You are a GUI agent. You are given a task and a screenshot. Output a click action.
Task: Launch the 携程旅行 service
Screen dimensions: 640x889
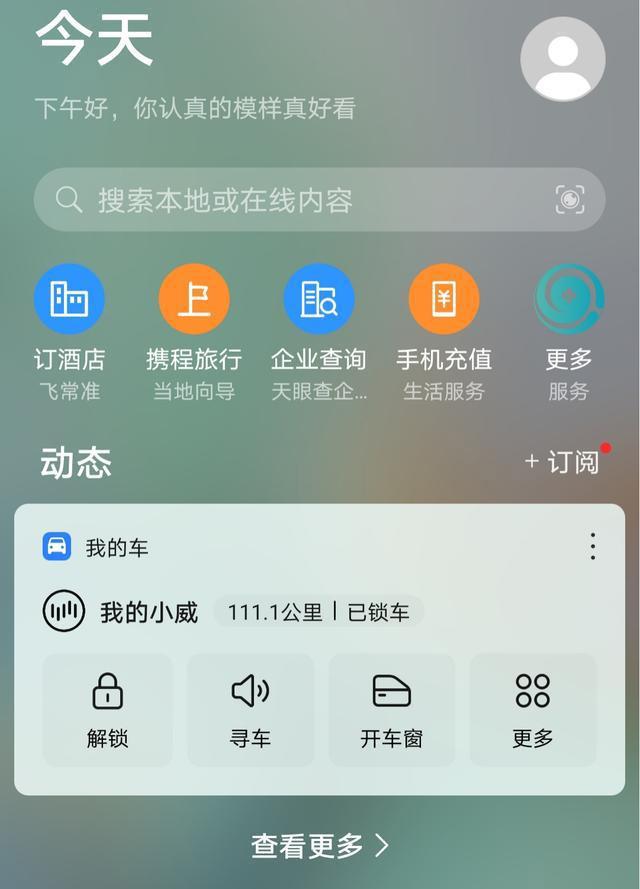pyautogui.click(x=194, y=300)
